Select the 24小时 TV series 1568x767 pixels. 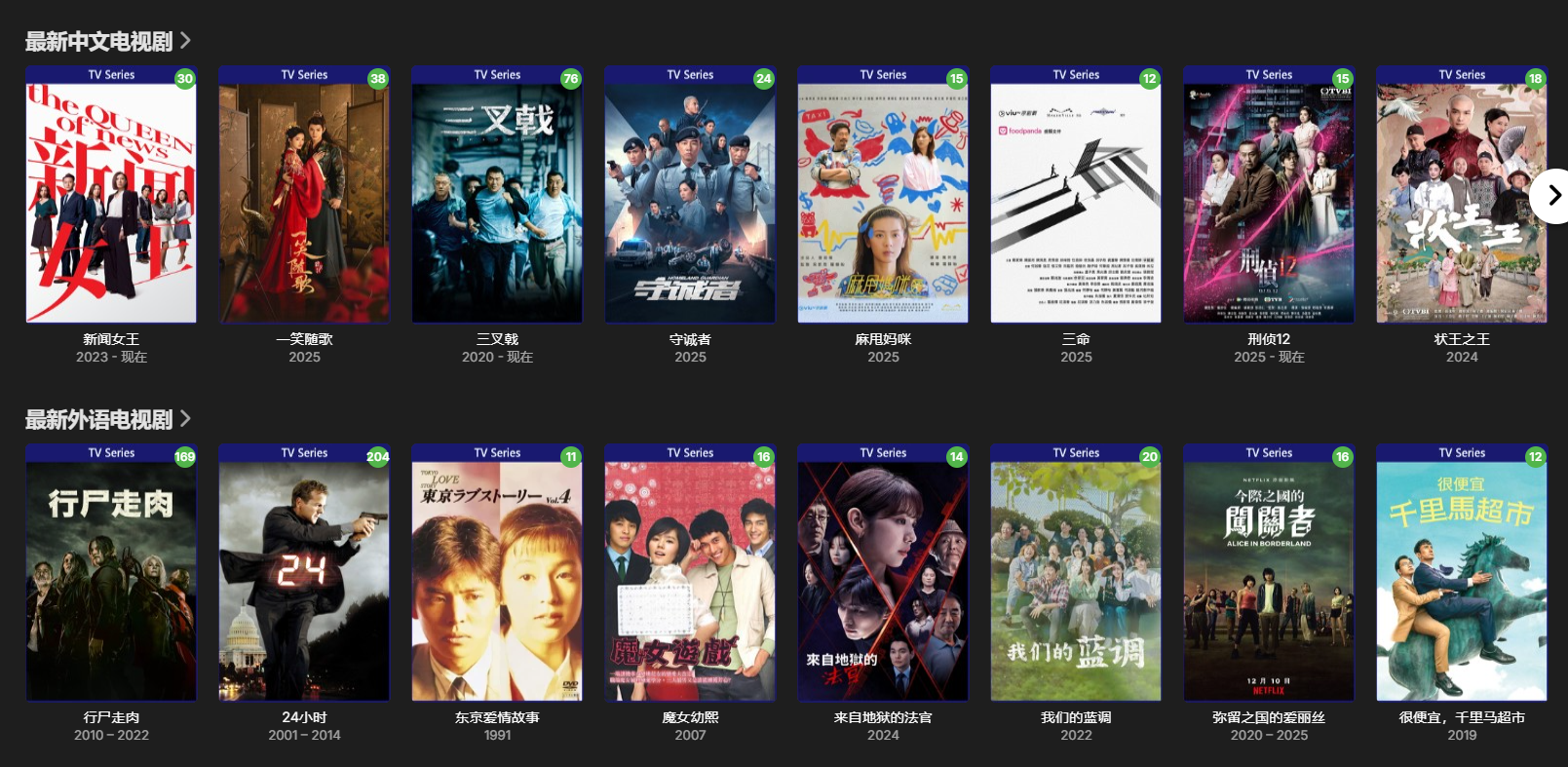click(x=304, y=581)
